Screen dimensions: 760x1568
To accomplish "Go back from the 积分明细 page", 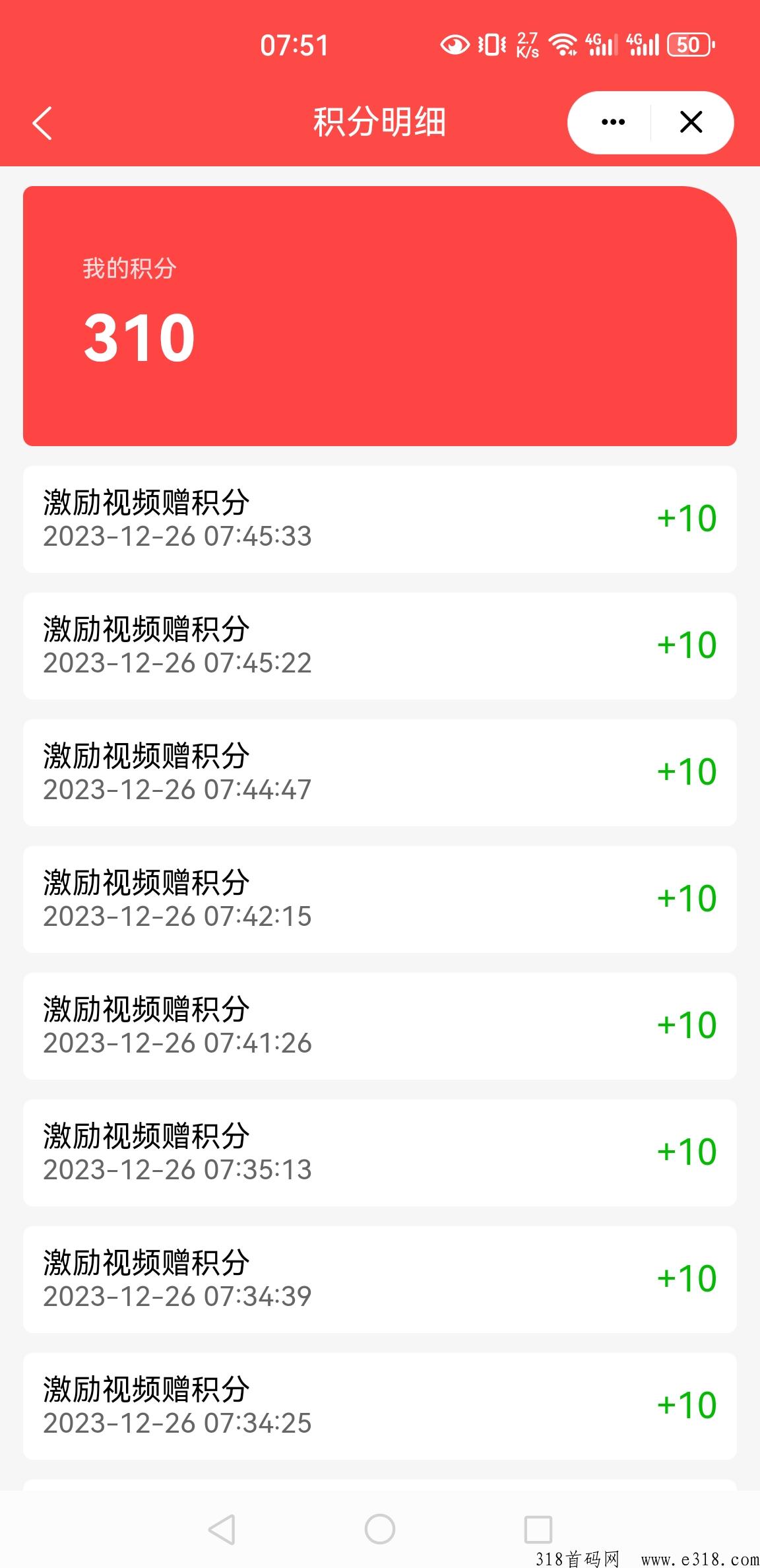I will click(x=42, y=123).
